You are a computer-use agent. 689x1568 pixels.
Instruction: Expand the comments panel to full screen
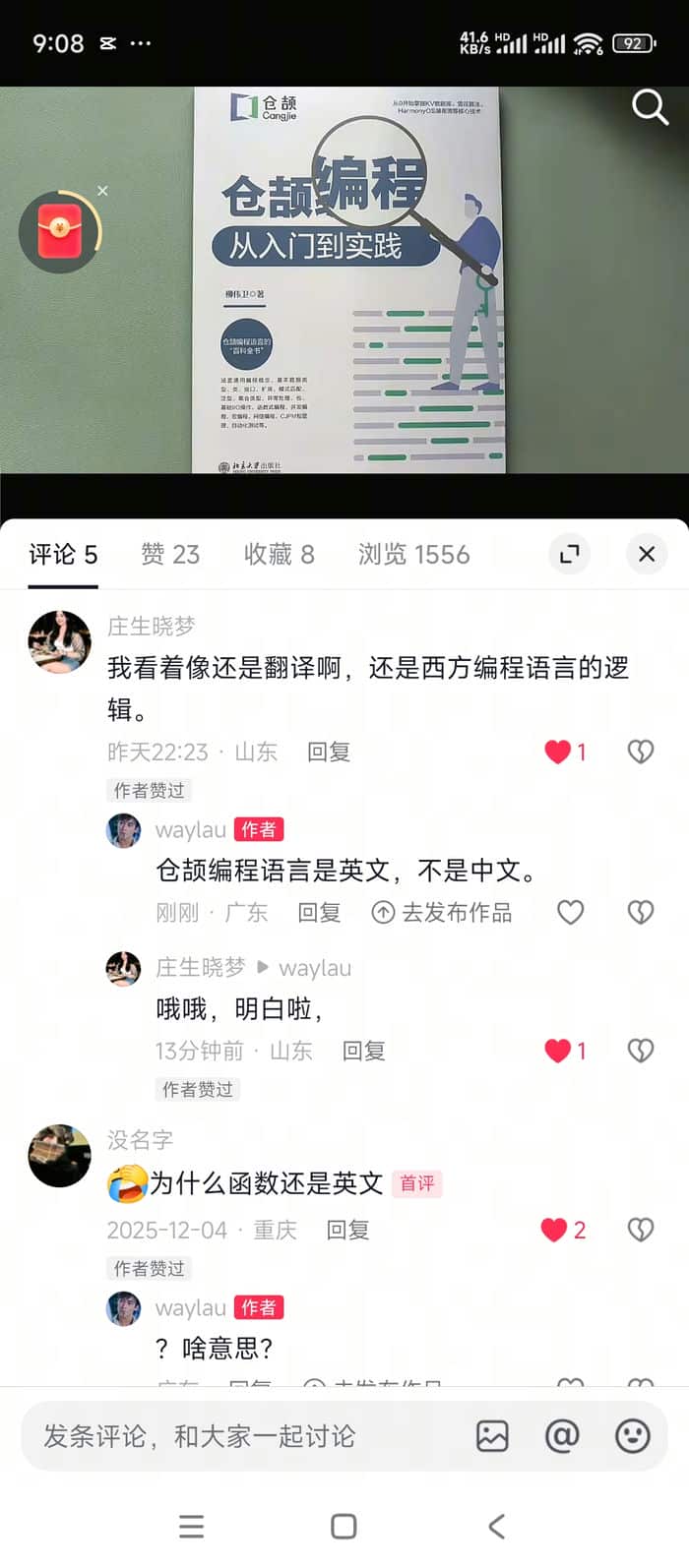point(570,554)
